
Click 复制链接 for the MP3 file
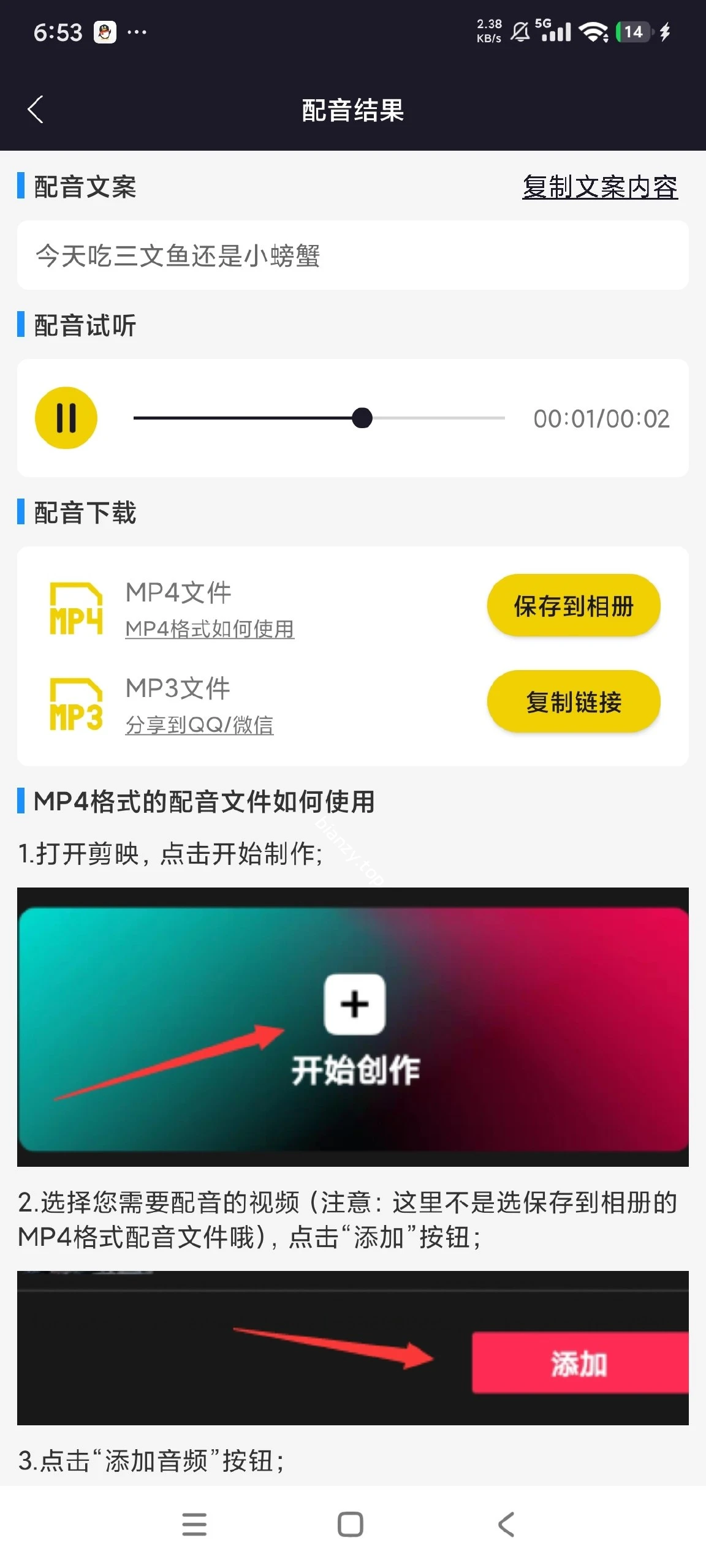pos(572,701)
